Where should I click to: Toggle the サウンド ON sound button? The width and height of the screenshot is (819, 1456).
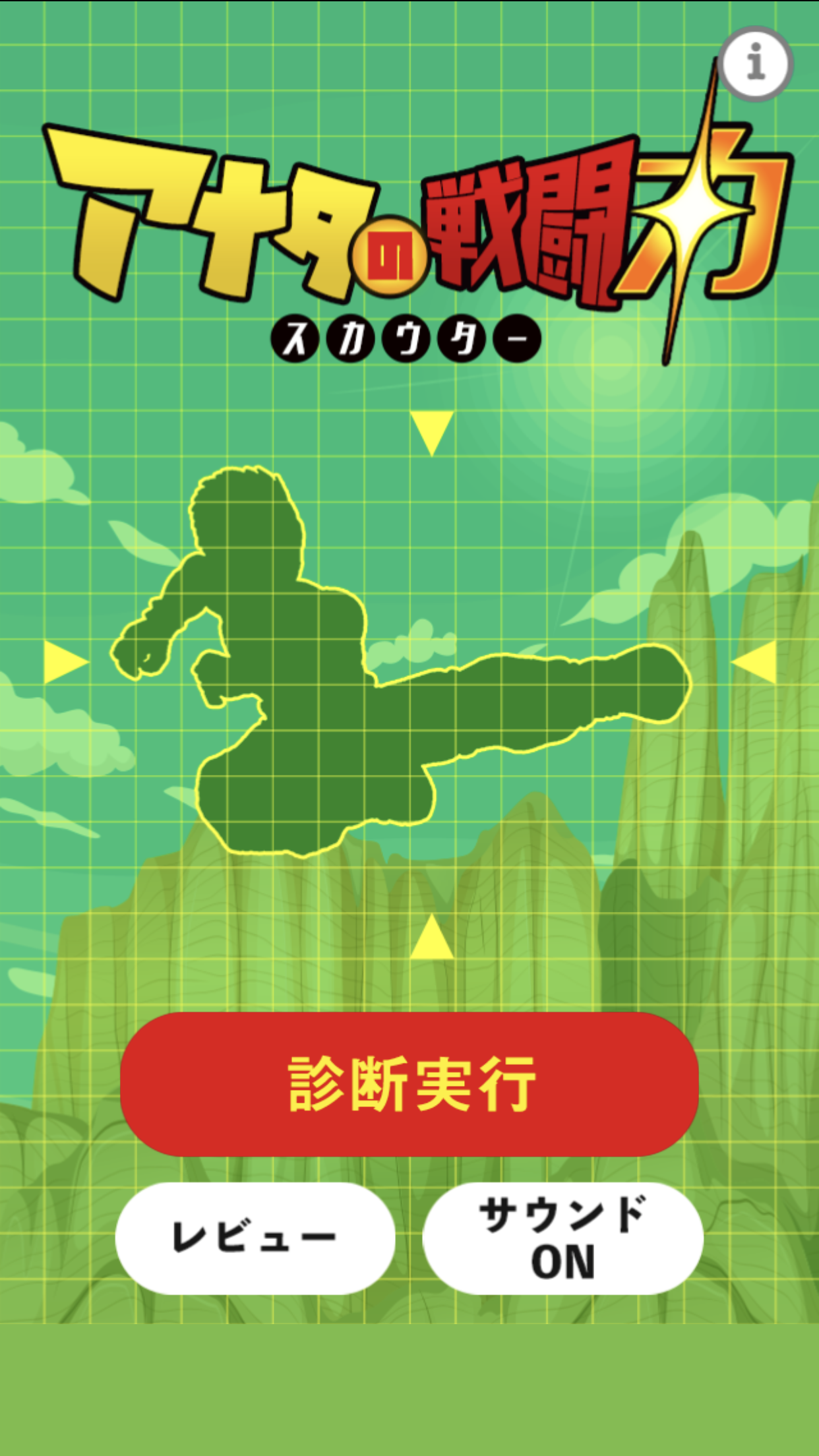(562, 1238)
